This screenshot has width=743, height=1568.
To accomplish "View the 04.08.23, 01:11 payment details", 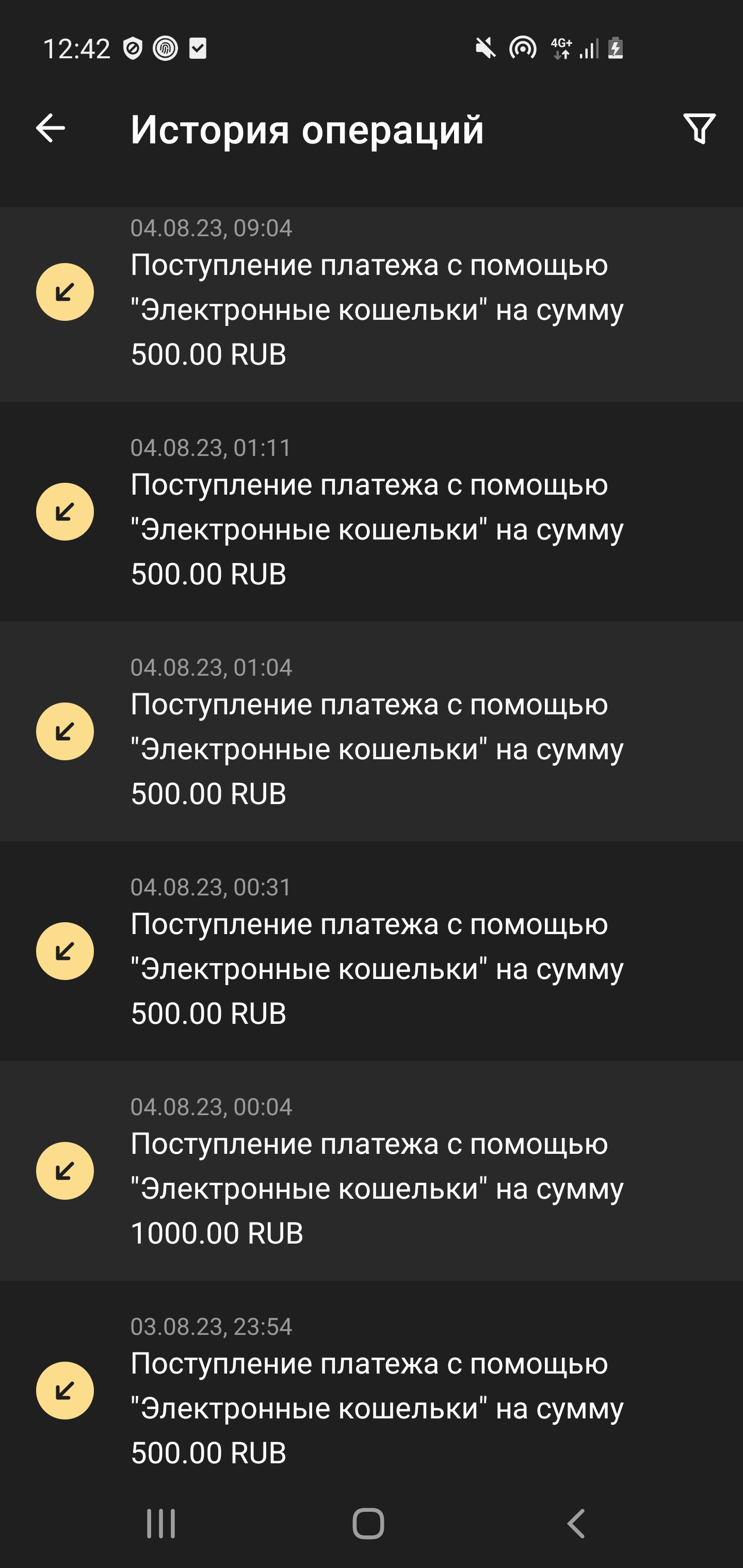I will coord(372,513).
